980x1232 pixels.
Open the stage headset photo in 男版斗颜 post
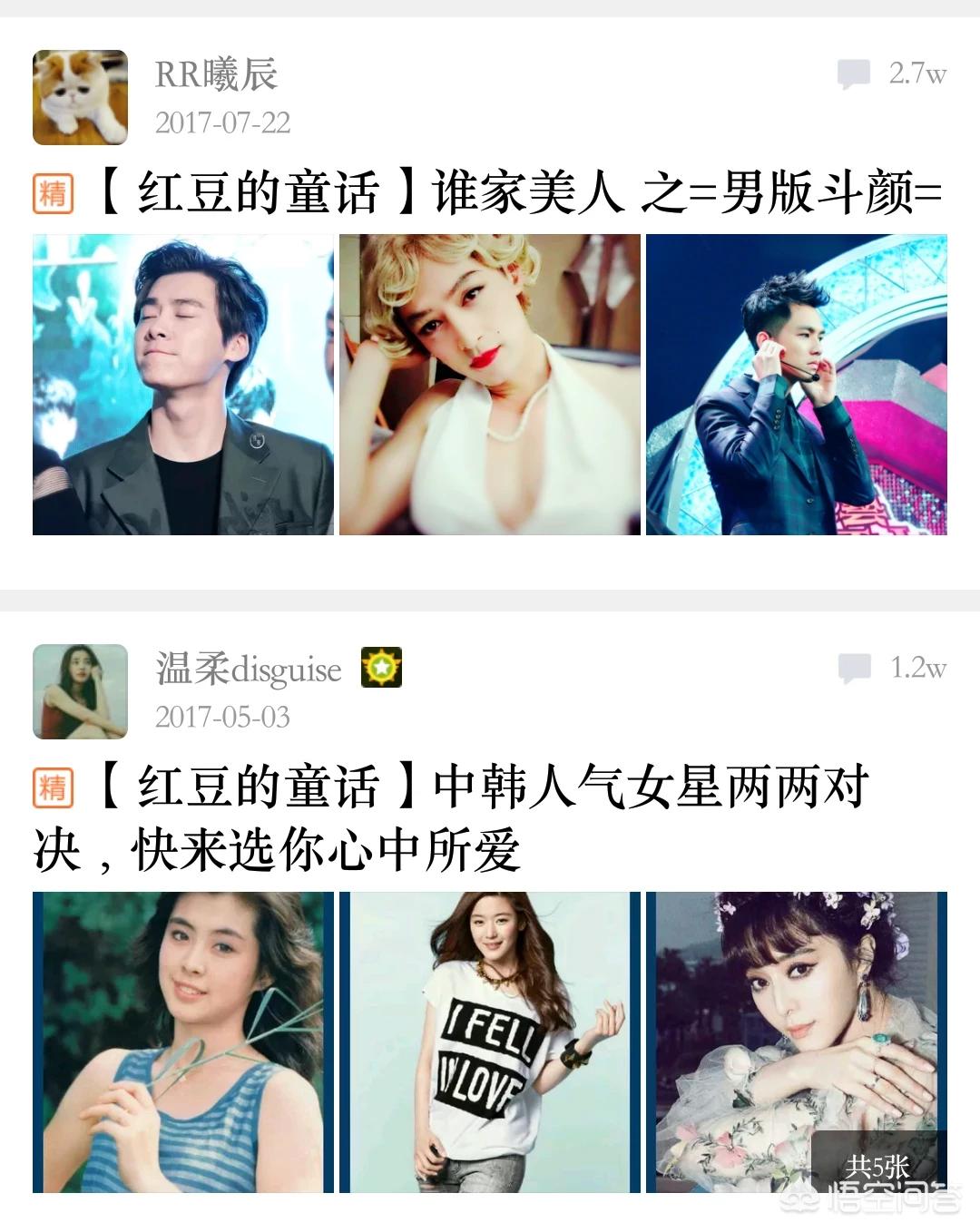pos(796,385)
